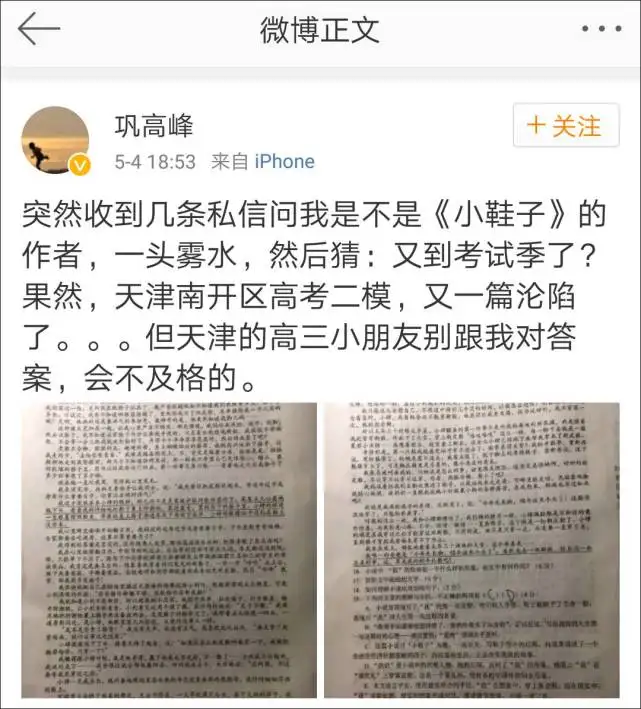641x709 pixels.
Task: Open the three-dot overflow menu
Action: tap(601, 29)
